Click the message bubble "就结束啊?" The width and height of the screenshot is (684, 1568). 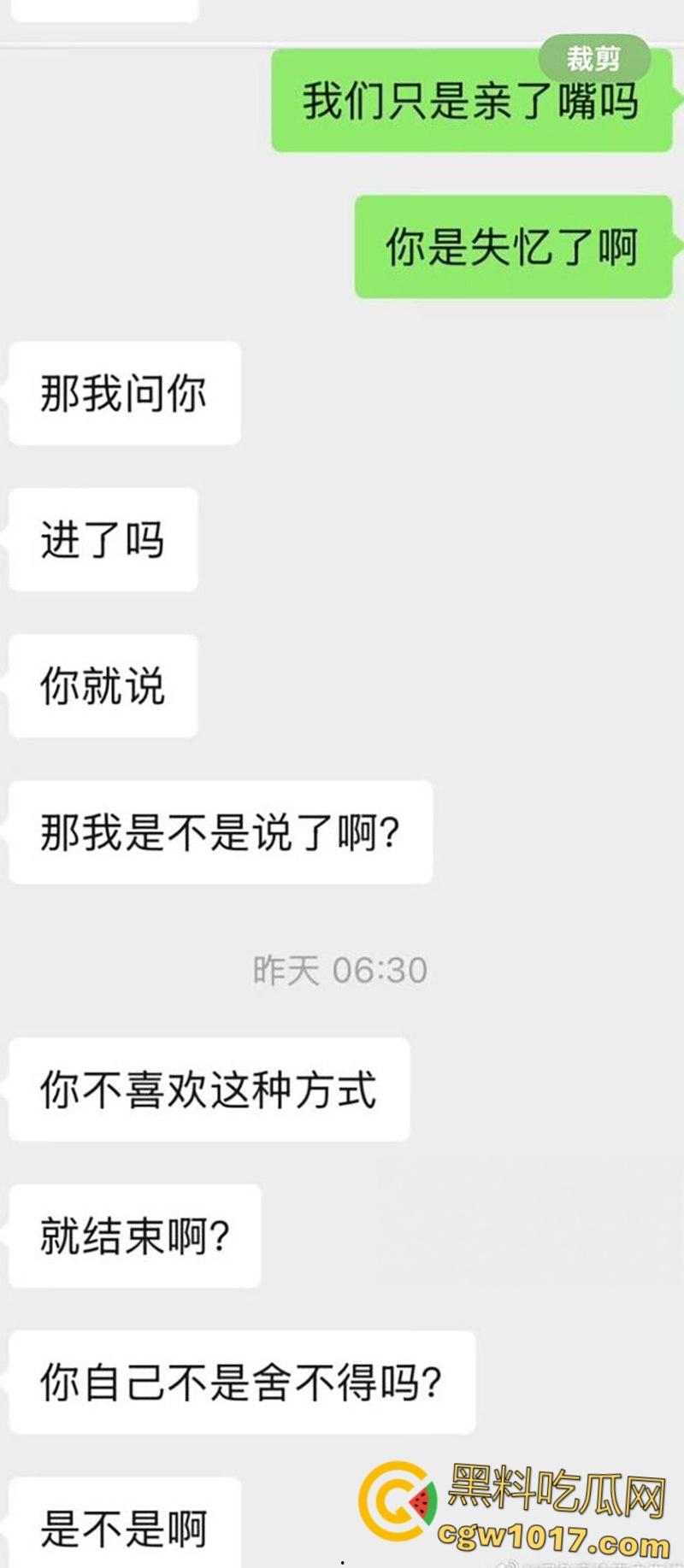pyautogui.click(x=133, y=1236)
